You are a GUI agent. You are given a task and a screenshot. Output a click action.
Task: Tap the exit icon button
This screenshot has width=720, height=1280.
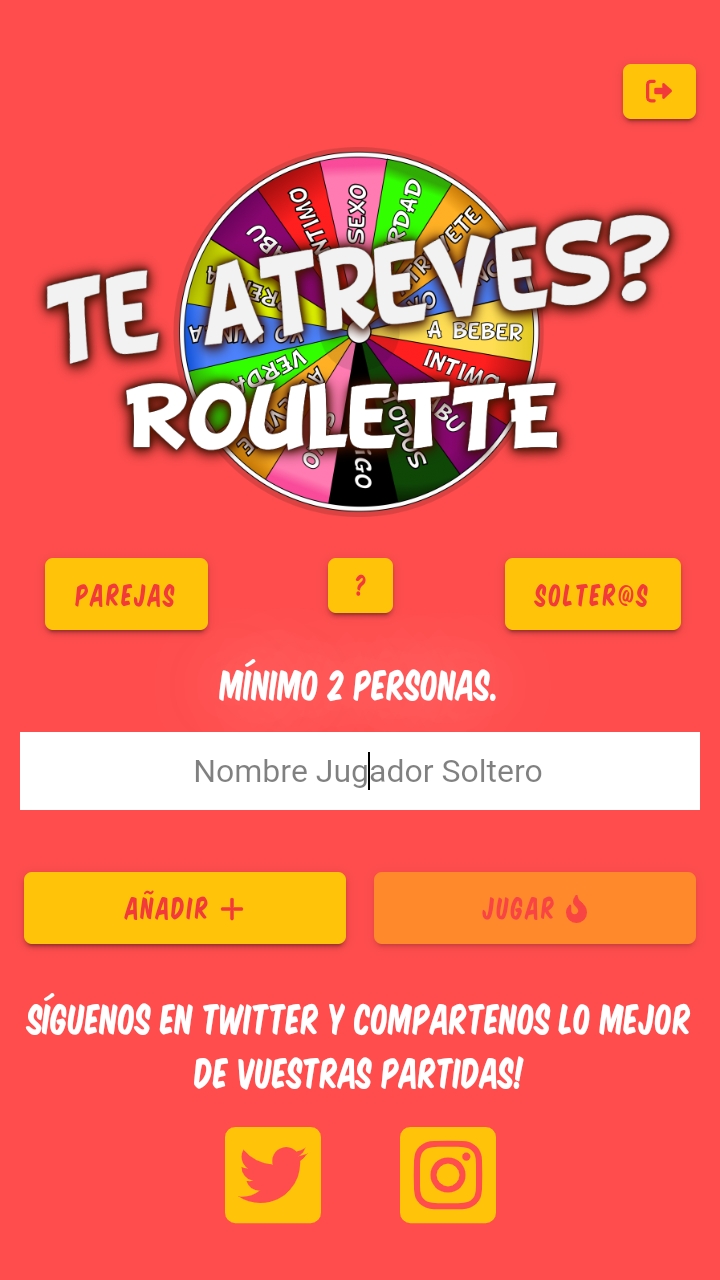point(659,92)
